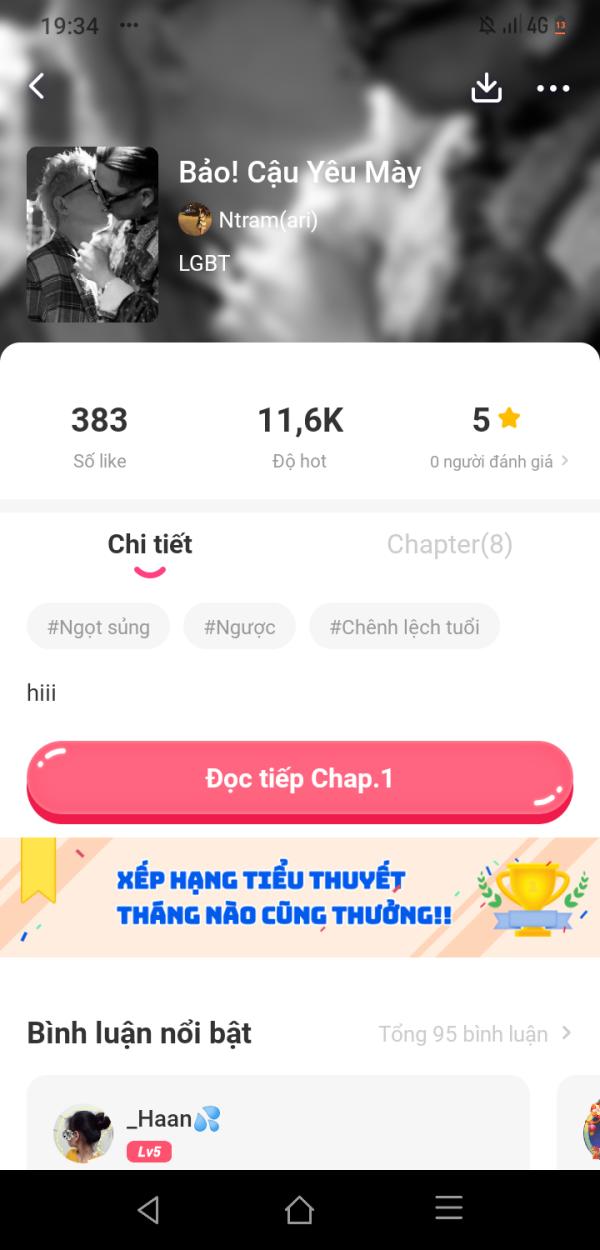View all comments via Tổng 95 bình luận

[474, 1034]
